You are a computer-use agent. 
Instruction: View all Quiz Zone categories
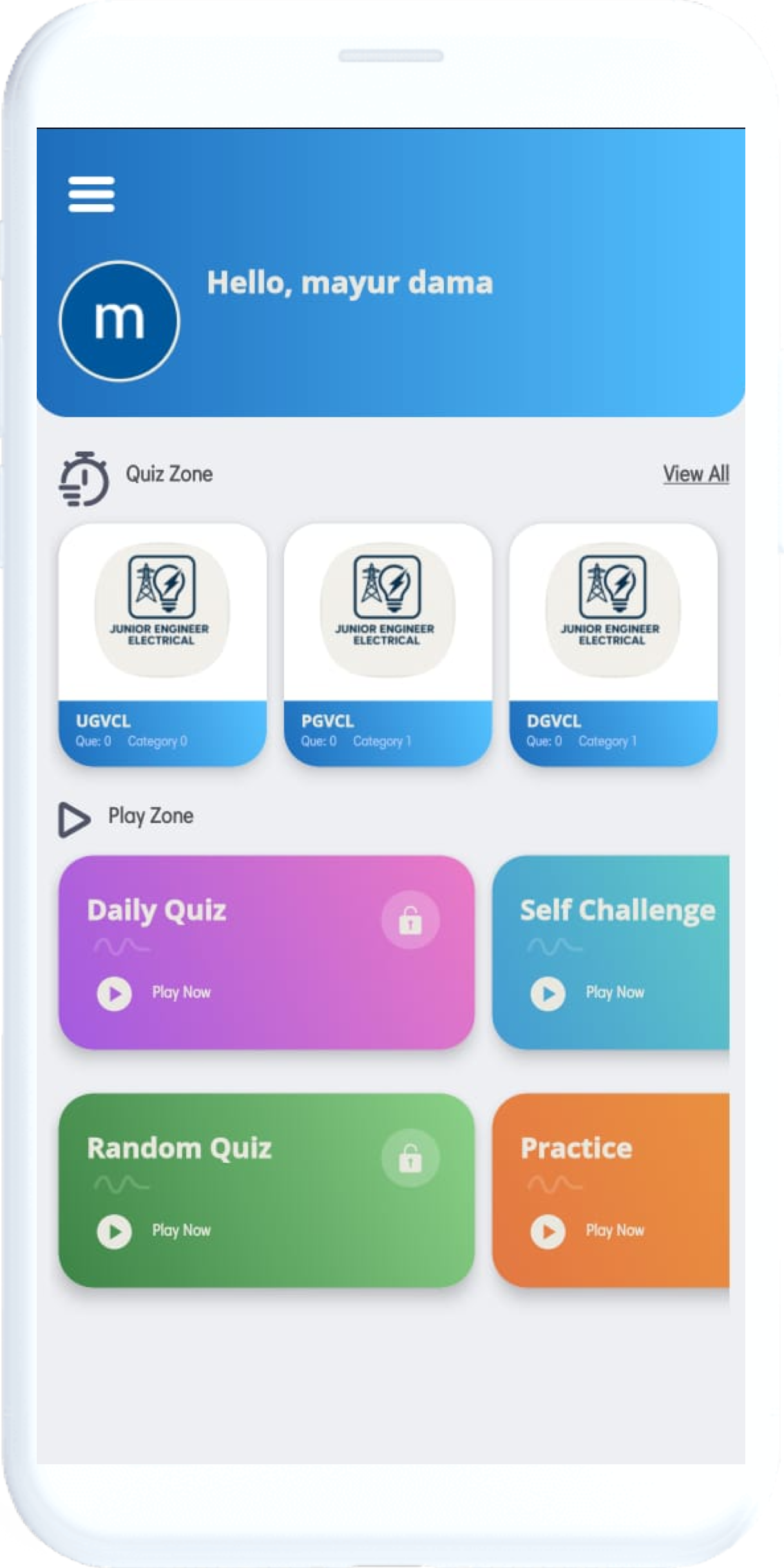(x=696, y=474)
